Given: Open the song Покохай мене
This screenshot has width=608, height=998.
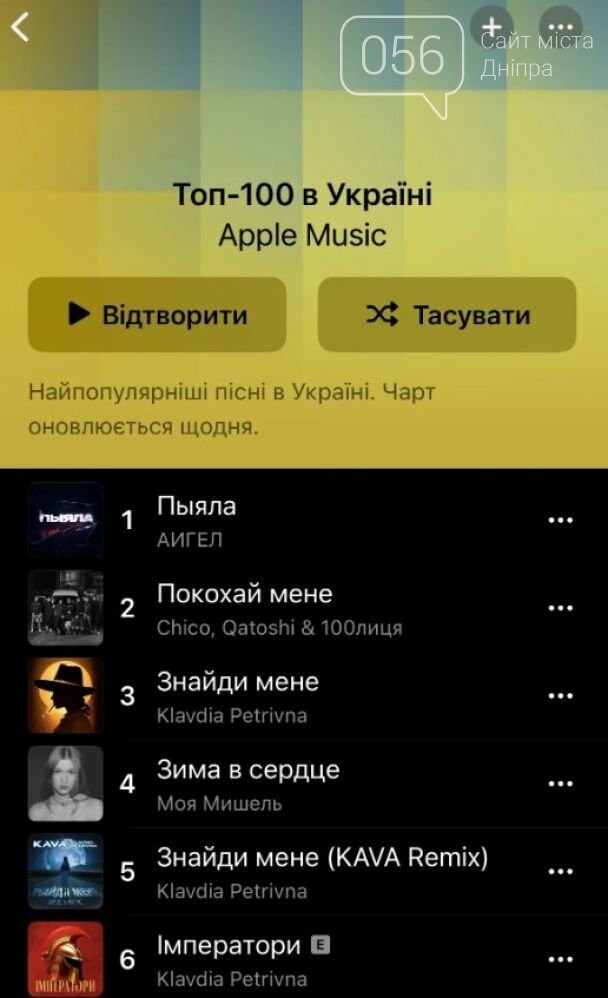Looking at the screenshot, I should coord(245,607).
